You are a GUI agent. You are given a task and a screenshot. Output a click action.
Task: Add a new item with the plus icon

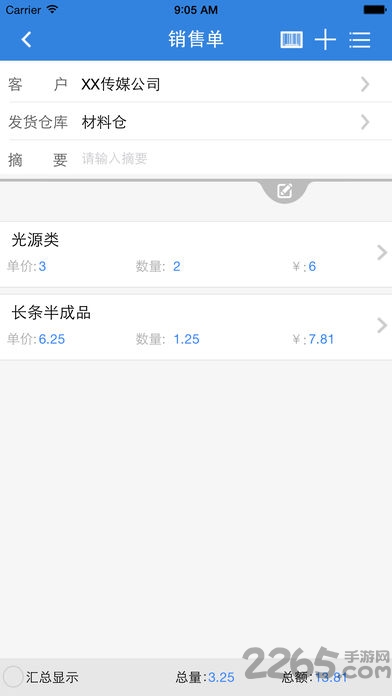pos(325,40)
